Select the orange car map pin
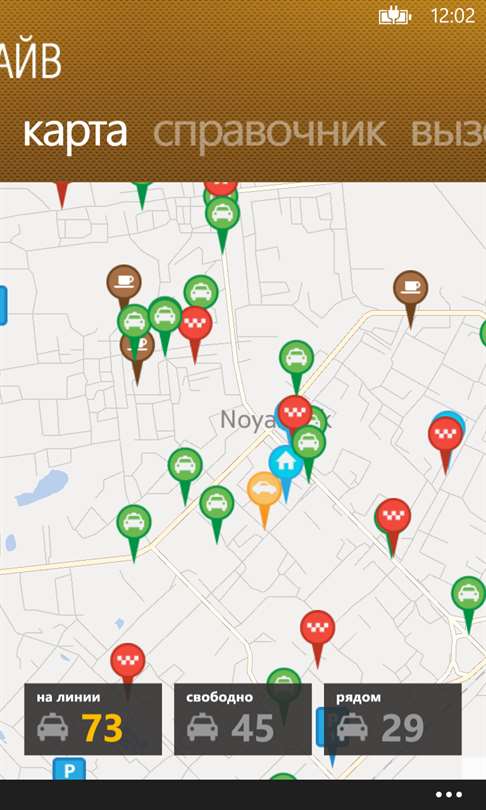Image resolution: width=486 pixels, height=810 pixels. pos(264,495)
